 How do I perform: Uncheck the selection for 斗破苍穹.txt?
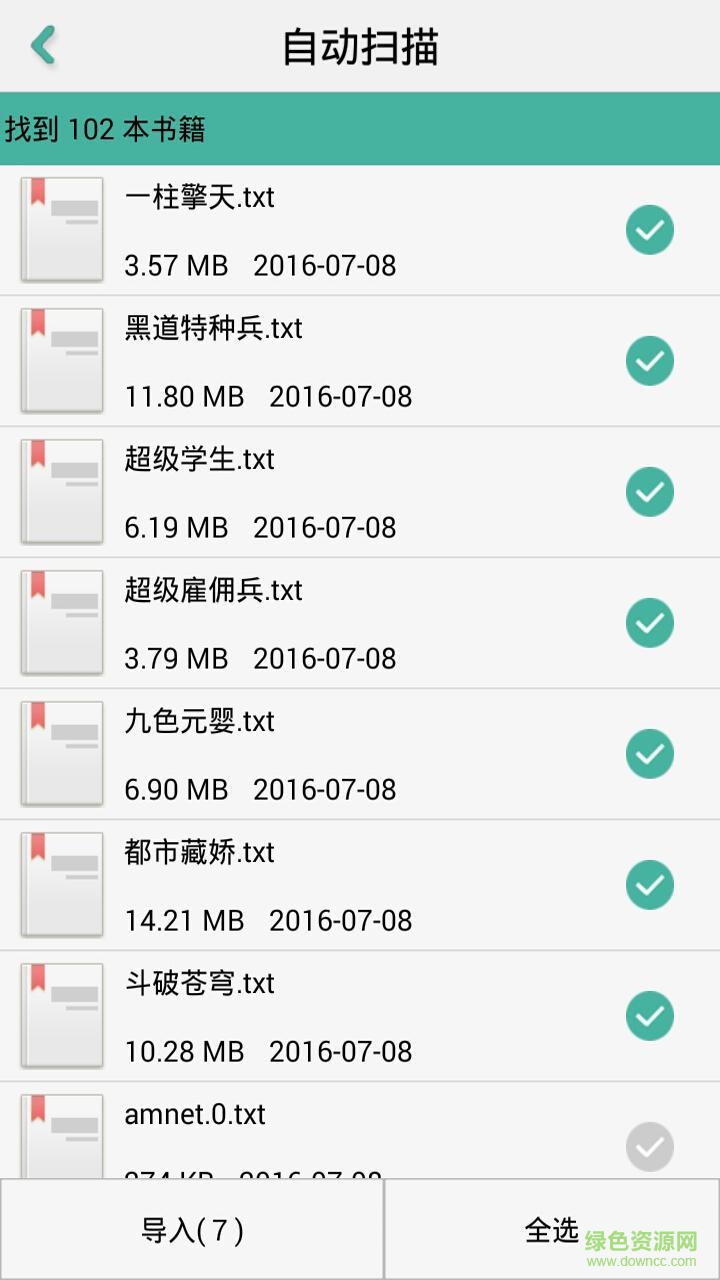click(649, 1015)
